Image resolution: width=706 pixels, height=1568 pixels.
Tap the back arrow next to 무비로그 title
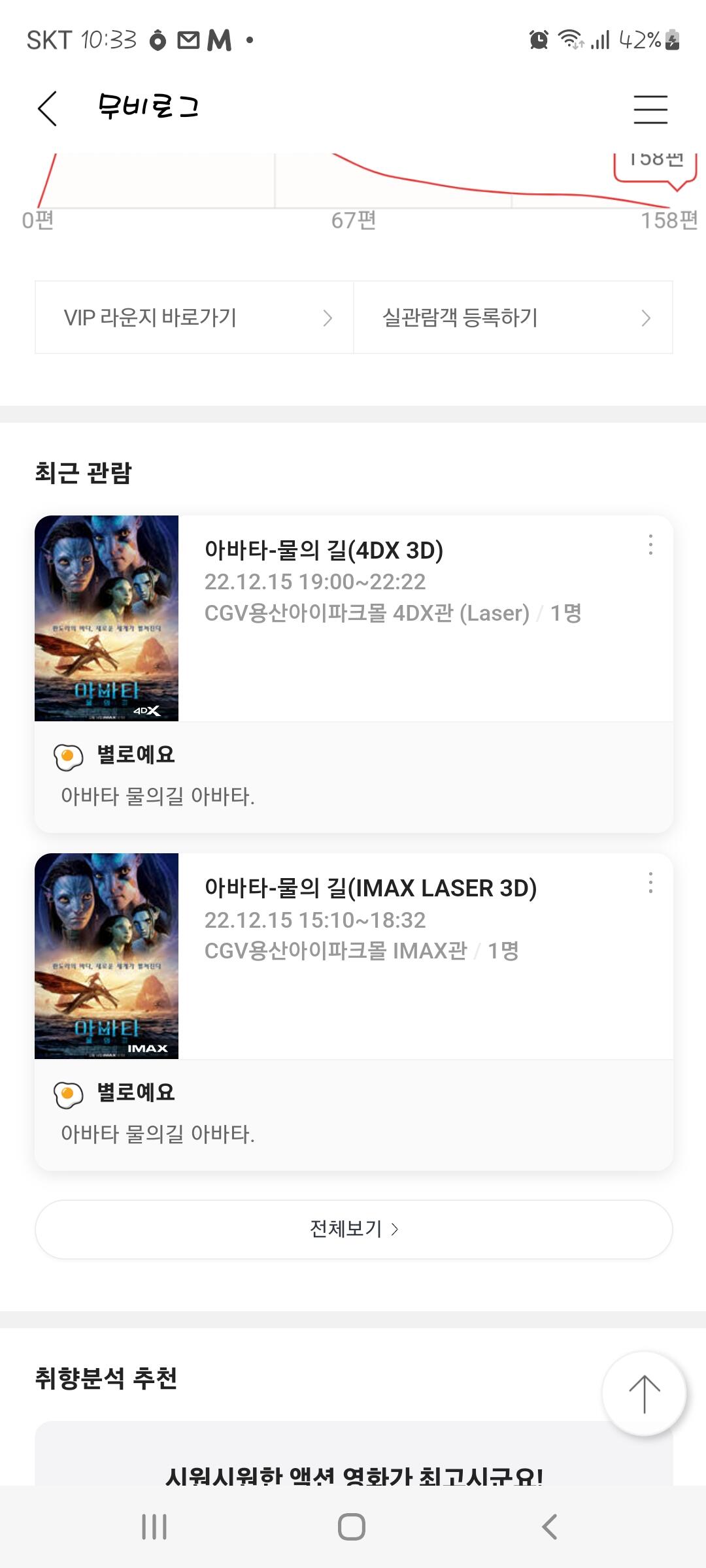(48, 108)
